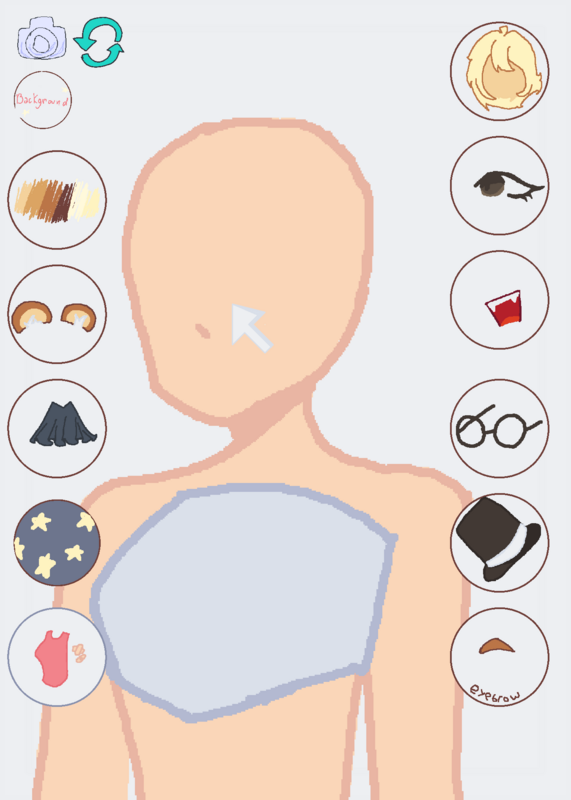Choose a hat from the top hat circle

click(500, 543)
